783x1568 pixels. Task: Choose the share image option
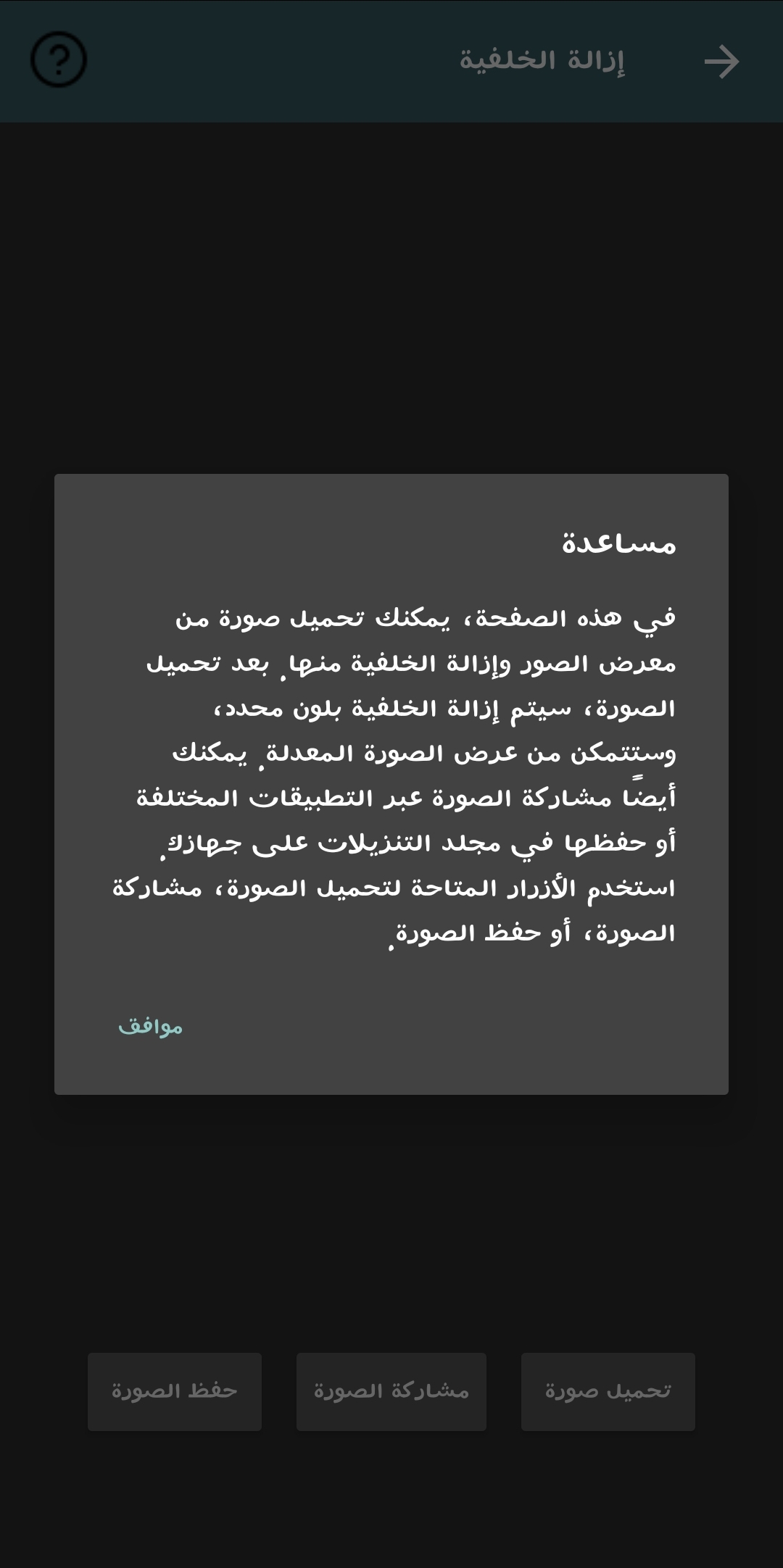pos(391,1391)
